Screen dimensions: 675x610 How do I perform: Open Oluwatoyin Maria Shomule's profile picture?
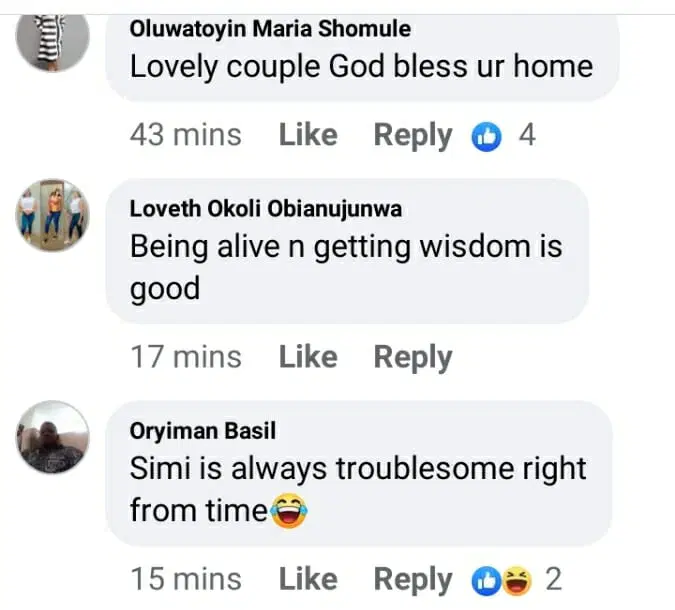(54, 38)
